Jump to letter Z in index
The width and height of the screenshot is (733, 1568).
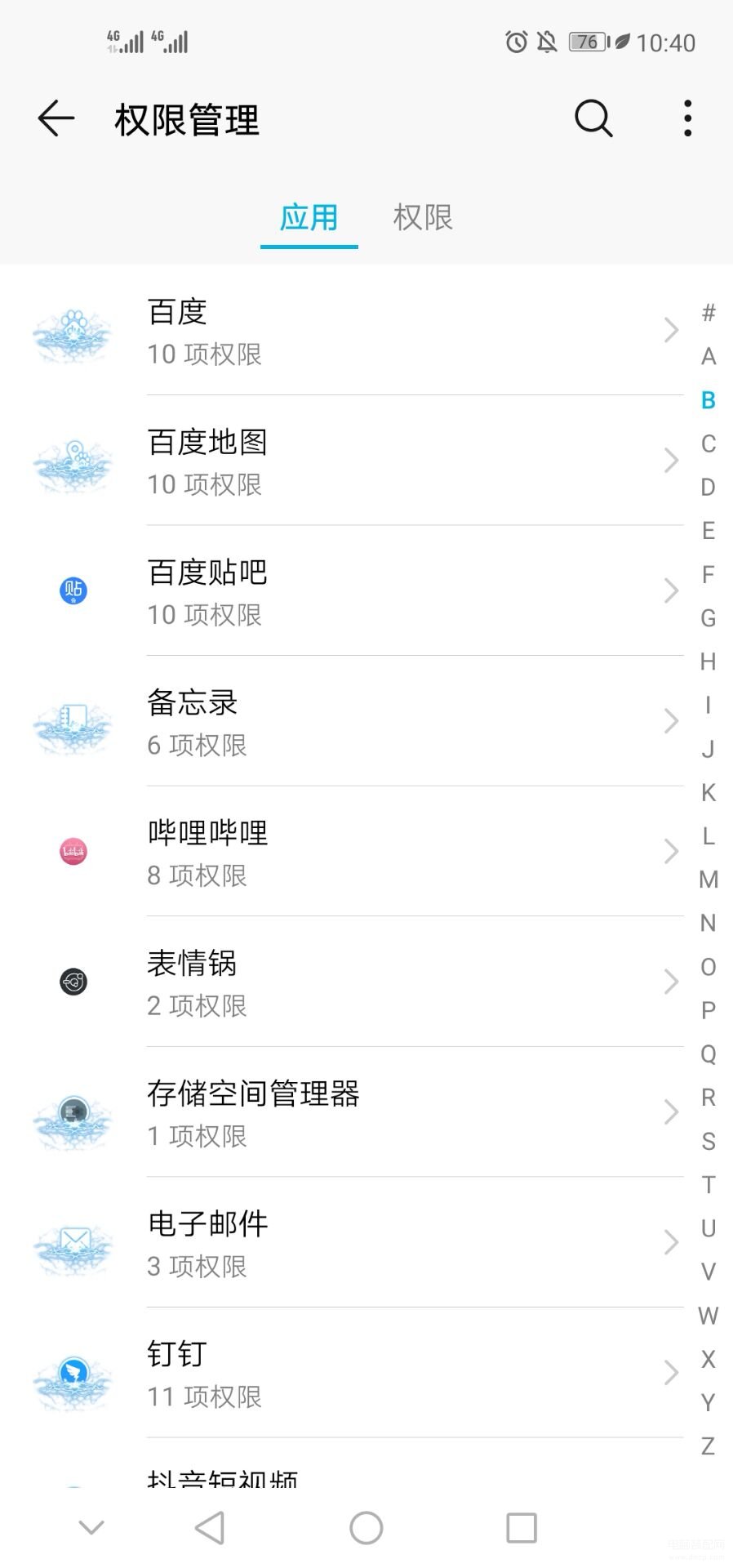click(x=708, y=1446)
